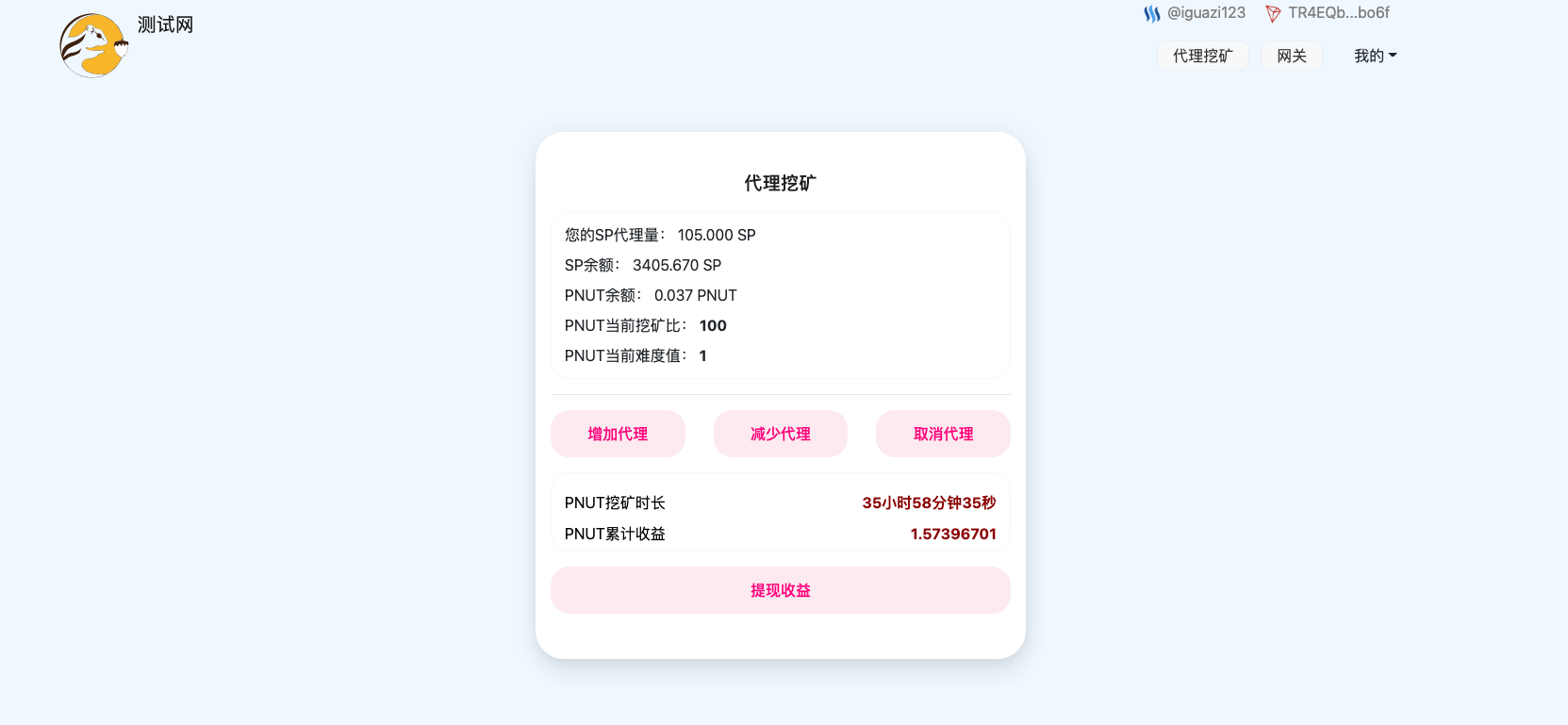Withdraw earnings via 提现收益
Image resolution: width=1568 pixels, height=725 pixels.
[780, 590]
